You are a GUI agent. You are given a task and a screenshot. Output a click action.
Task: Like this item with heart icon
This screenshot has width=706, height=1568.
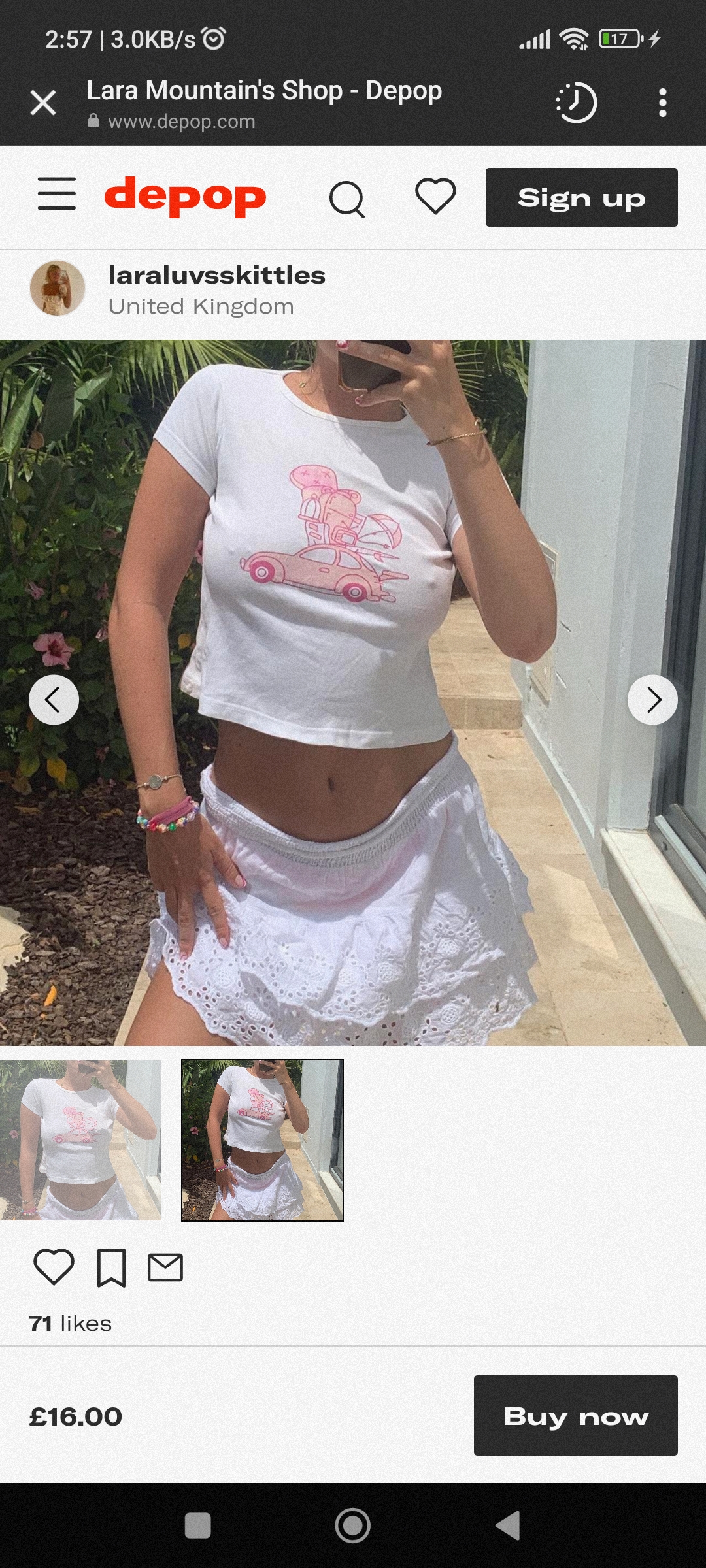(x=54, y=1267)
